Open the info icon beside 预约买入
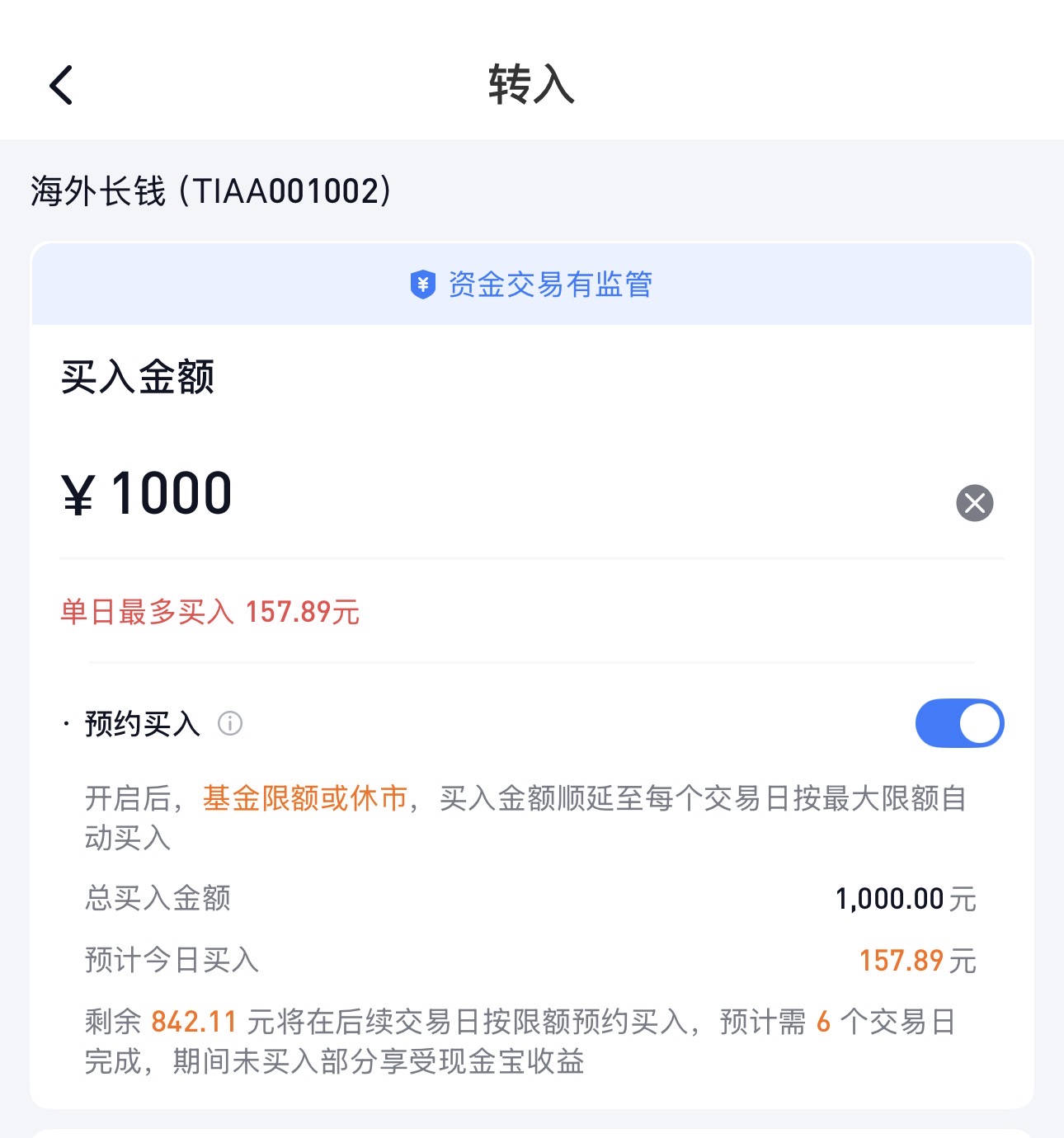The height and width of the screenshot is (1138, 1064). pos(230,724)
